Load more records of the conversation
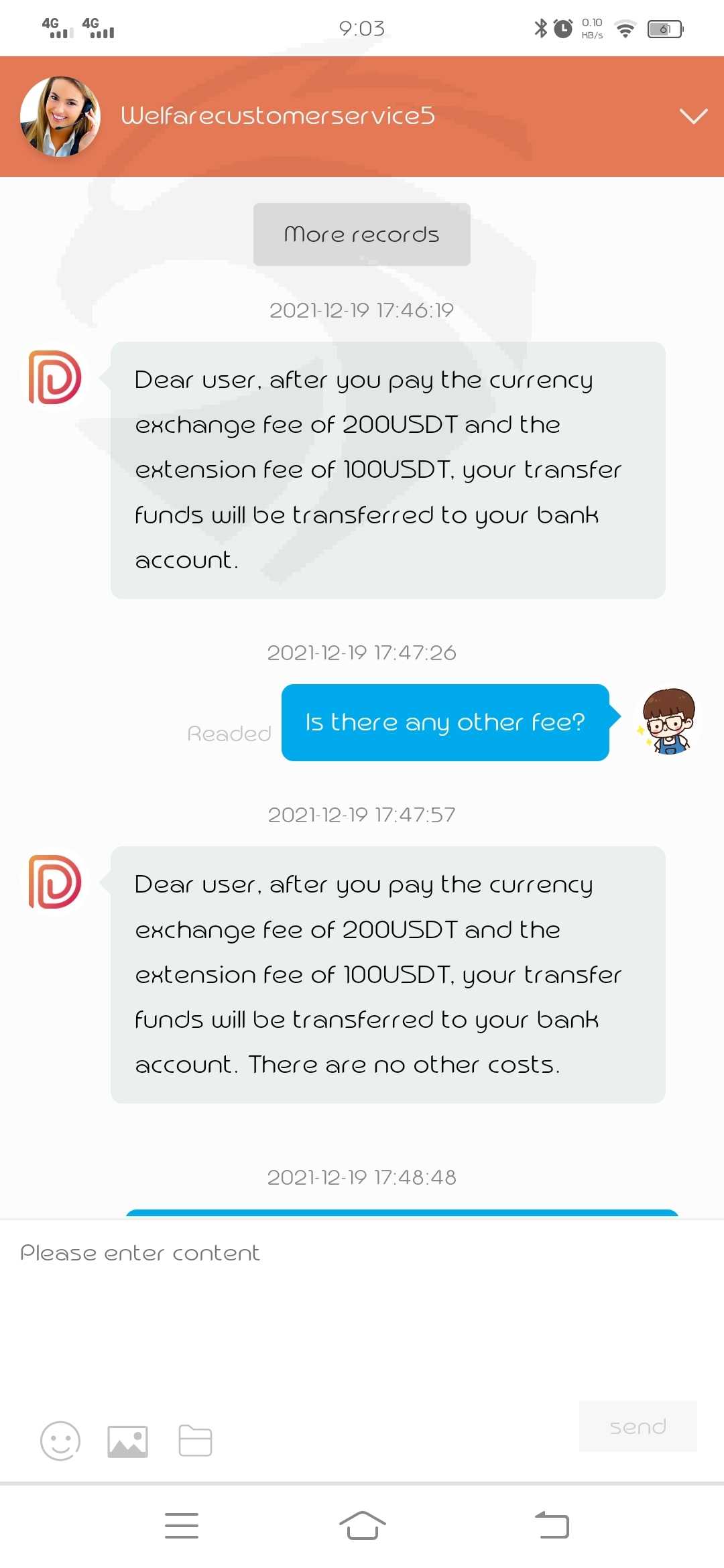This screenshot has height=1568, width=724. [362, 235]
